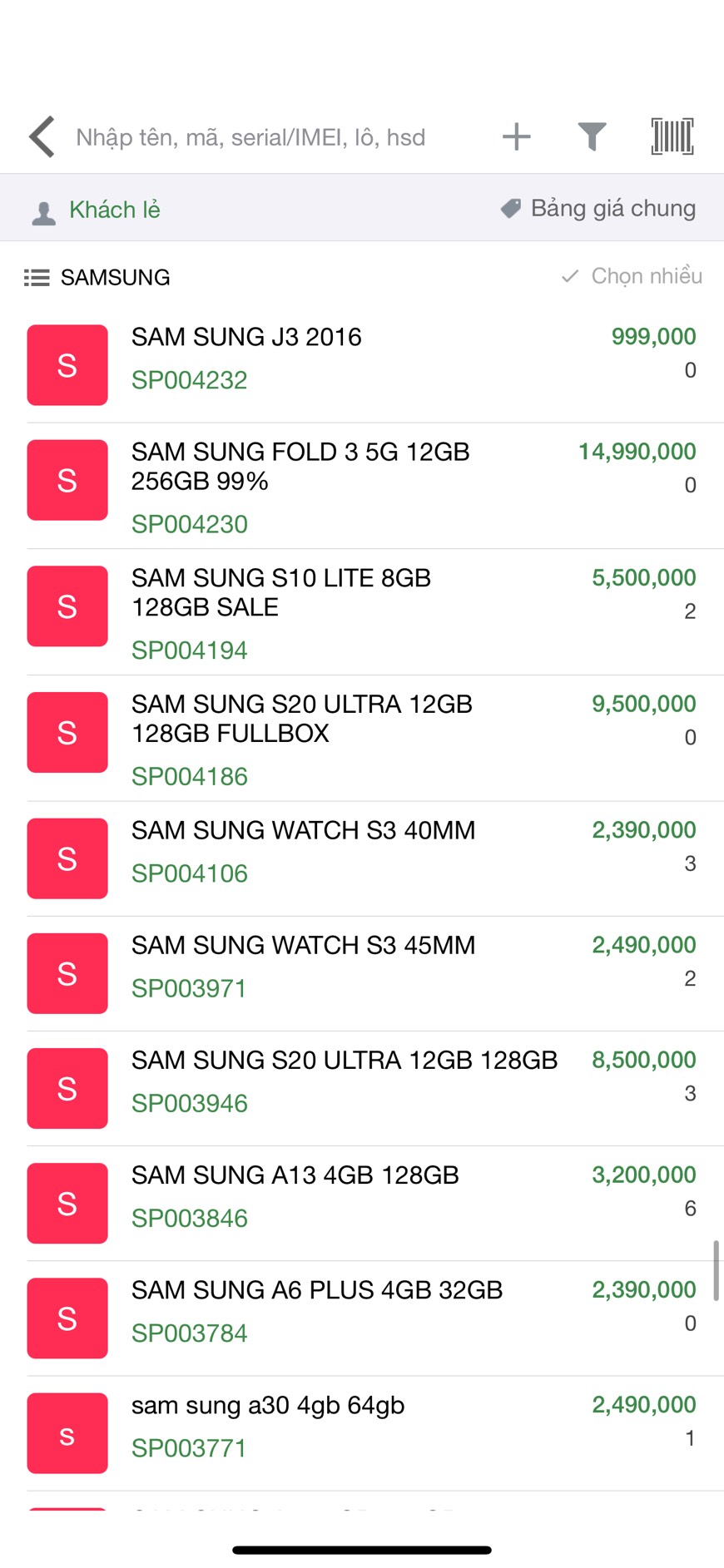Viewport: 724px width, 1568px height.
Task: Open the barcode scanner
Action: coord(672,136)
